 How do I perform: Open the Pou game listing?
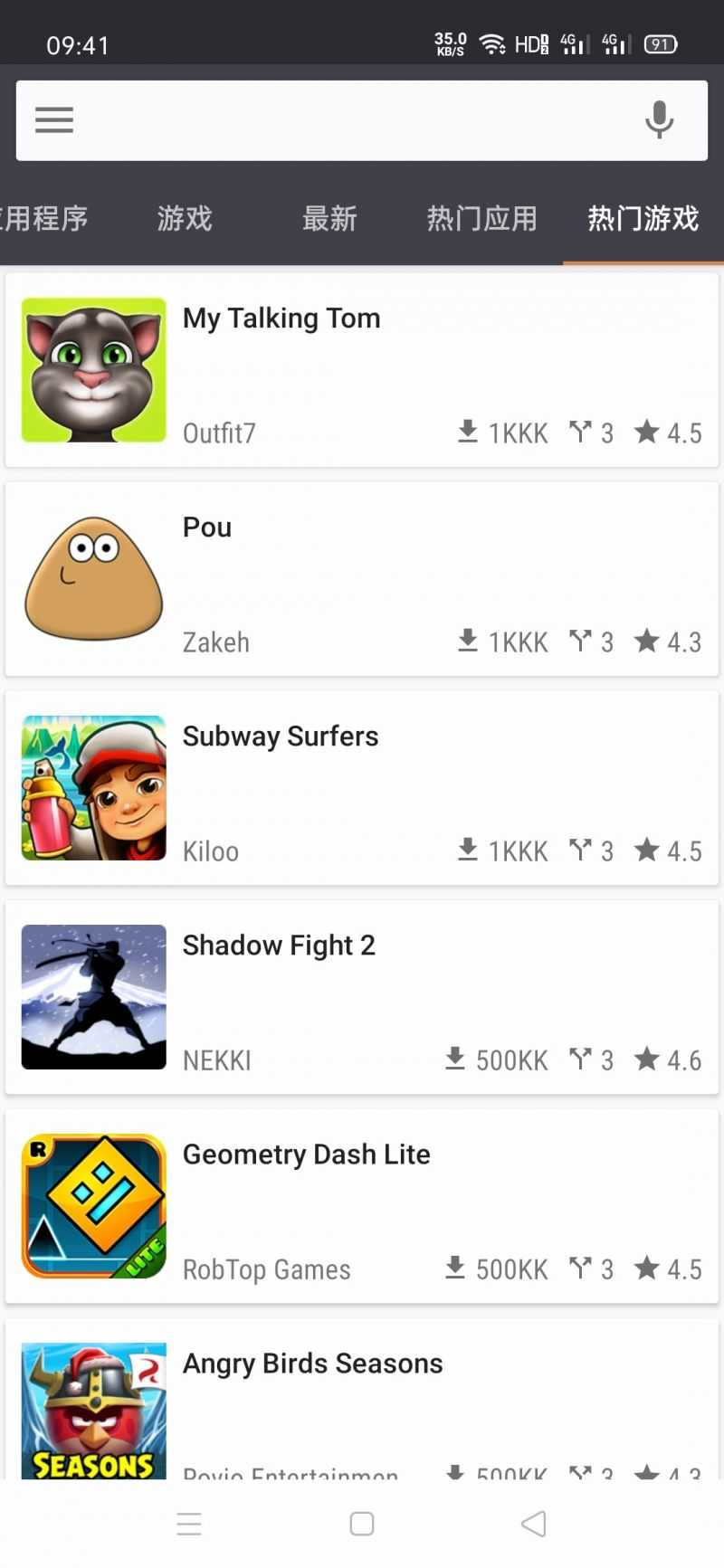(x=362, y=579)
